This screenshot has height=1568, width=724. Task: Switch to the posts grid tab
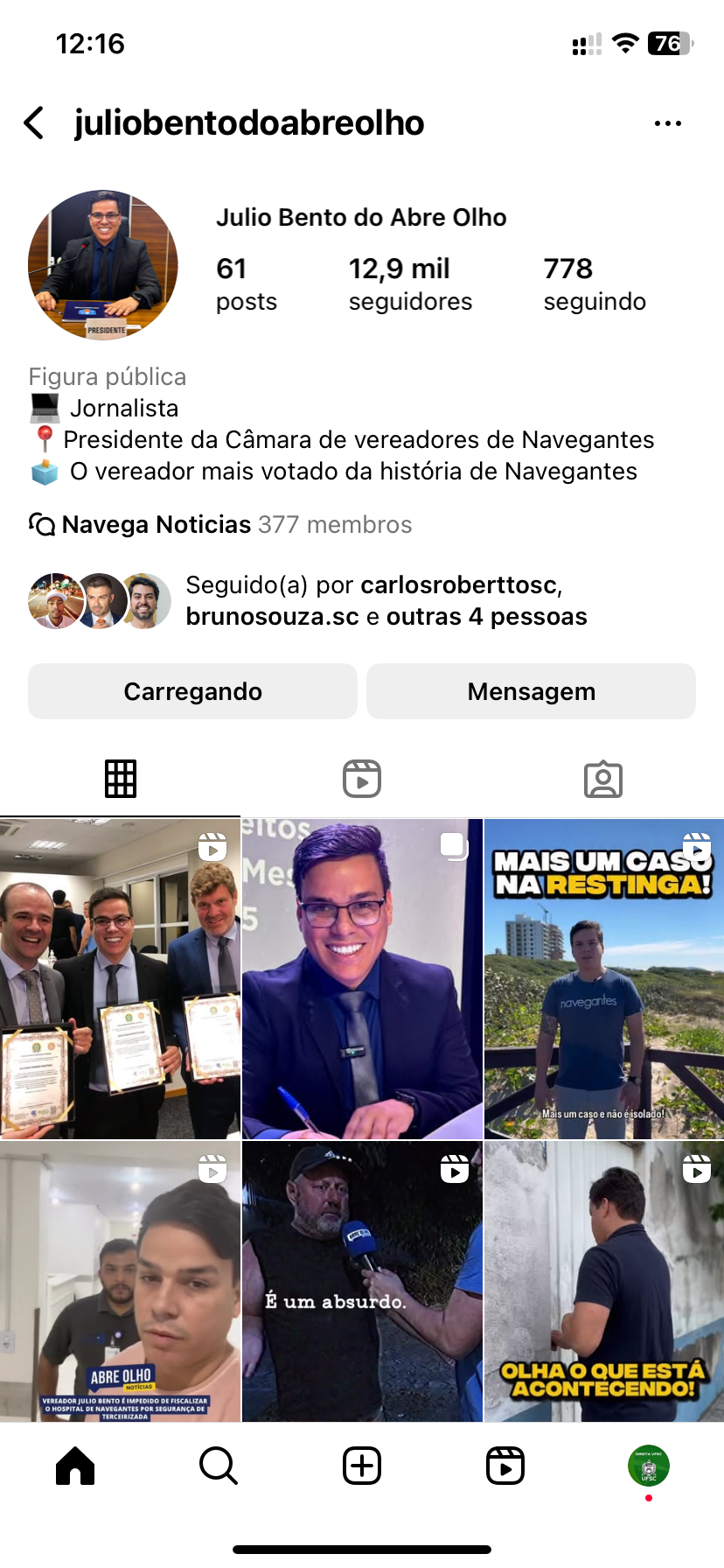point(121,779)
